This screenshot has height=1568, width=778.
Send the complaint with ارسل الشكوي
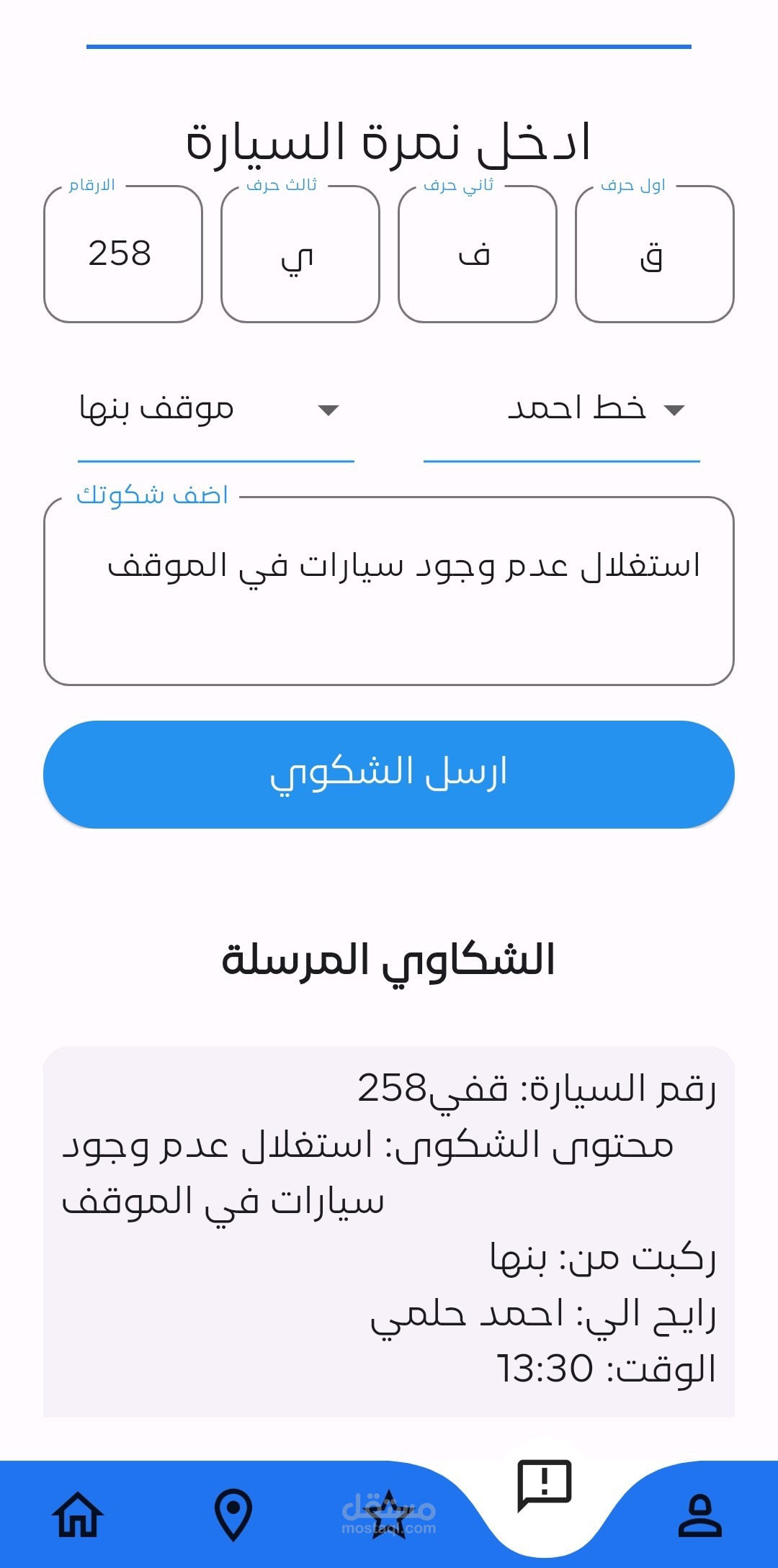(389, 774)
